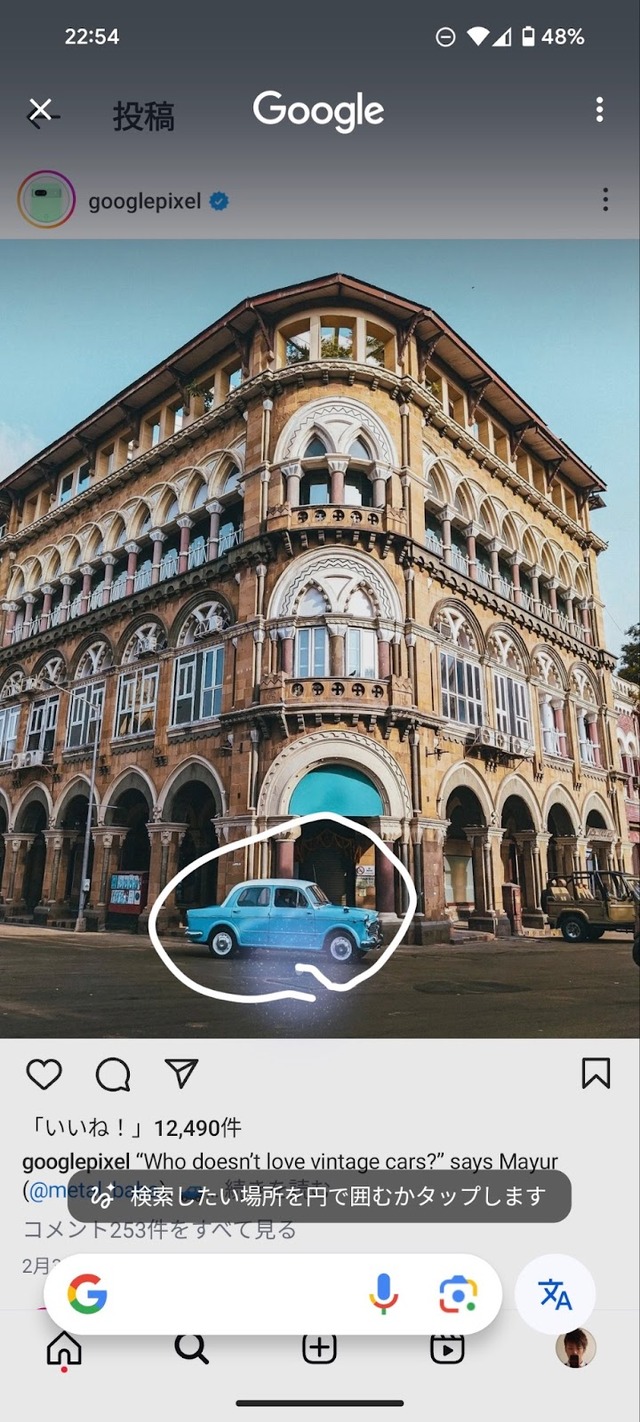Comment on the googlepixel post
The image size is (640, 1422).
pyautogui.click(x=113, y=1074)
